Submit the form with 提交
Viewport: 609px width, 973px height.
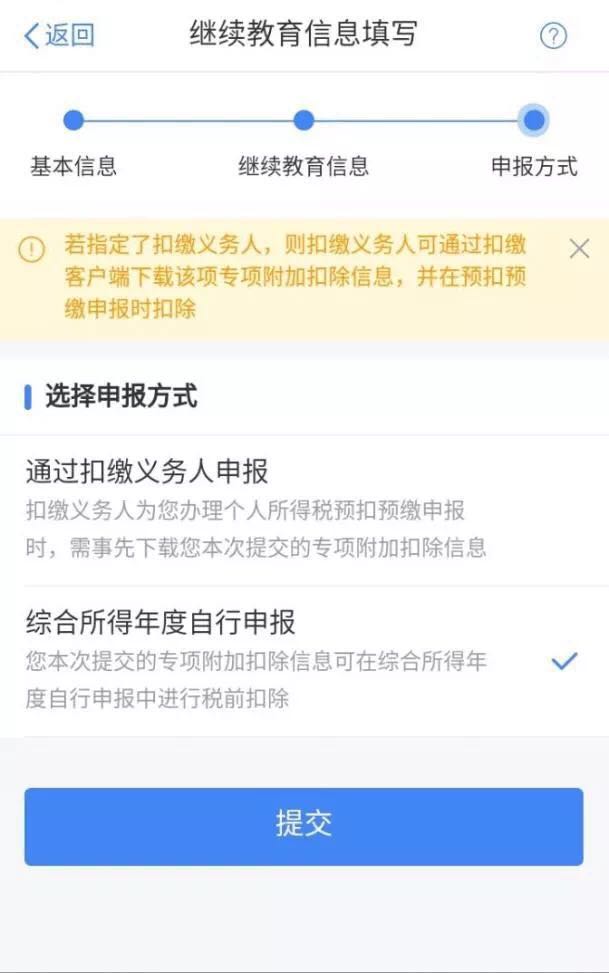[304, 825]
